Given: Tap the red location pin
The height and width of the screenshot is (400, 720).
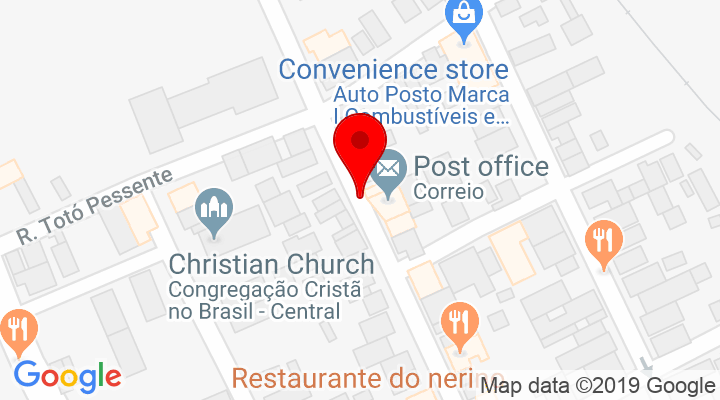Looking at the screenshot, I should (359, 150).
